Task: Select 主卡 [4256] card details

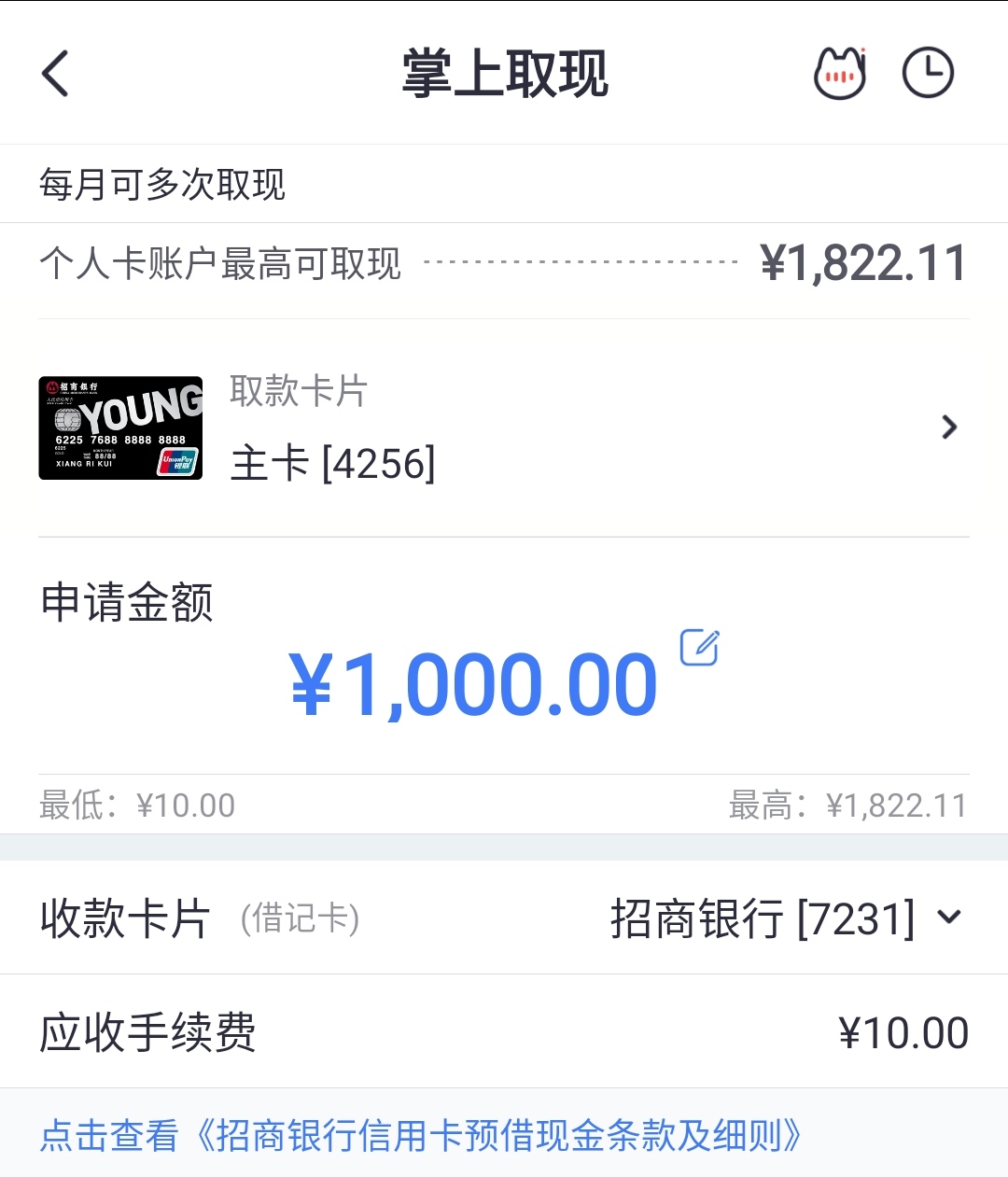Action: [x=332, y=462]
